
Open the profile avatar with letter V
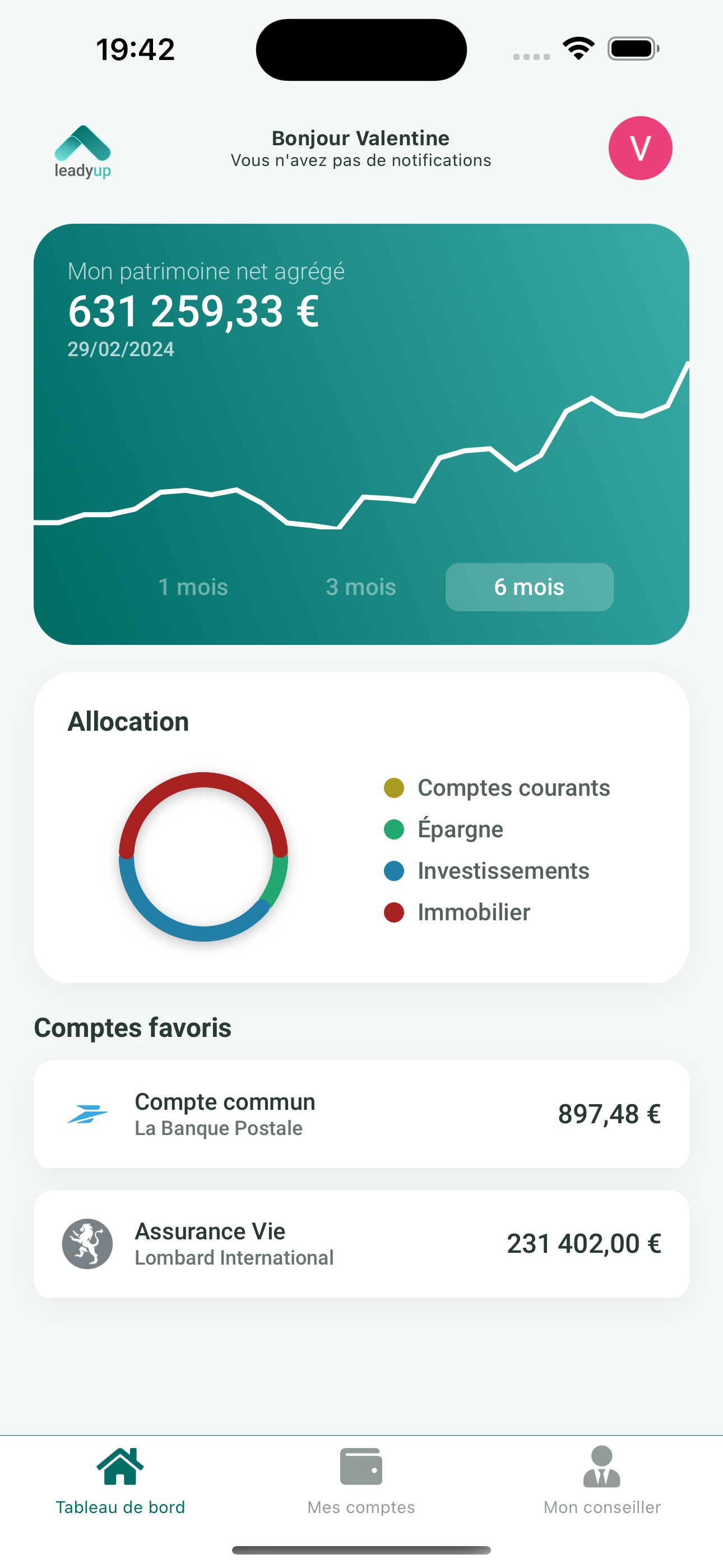tap(640, 148)
